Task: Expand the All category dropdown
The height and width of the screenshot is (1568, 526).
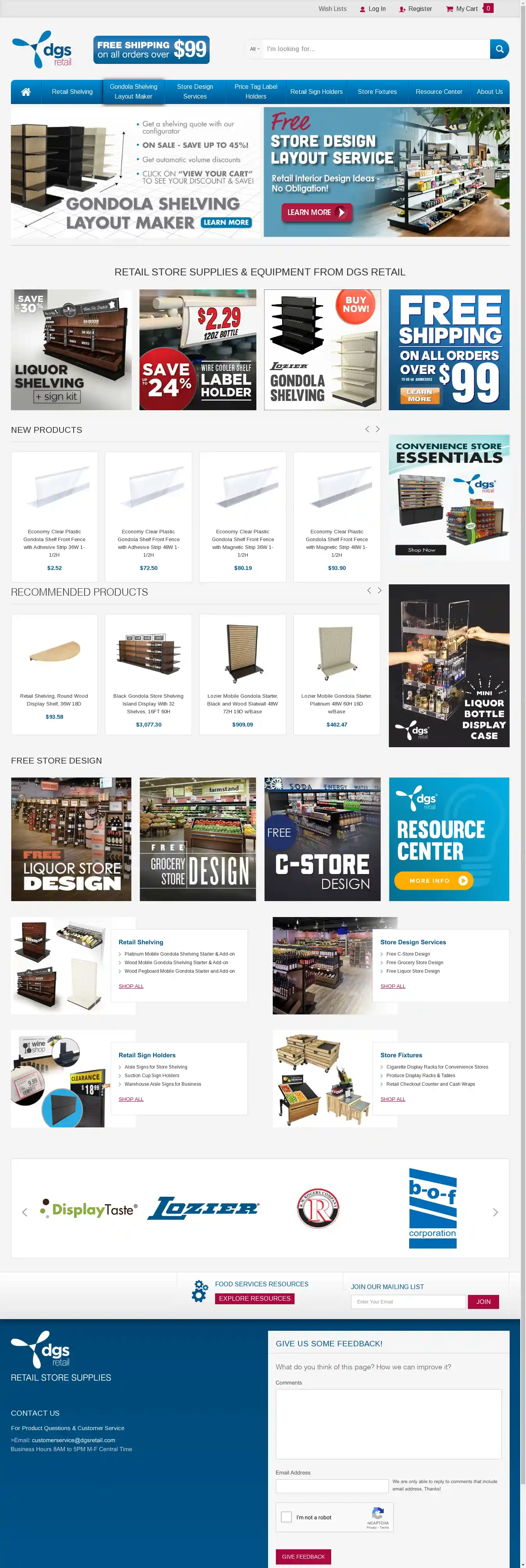Action: pyautogui.click(x=254, y=49)
